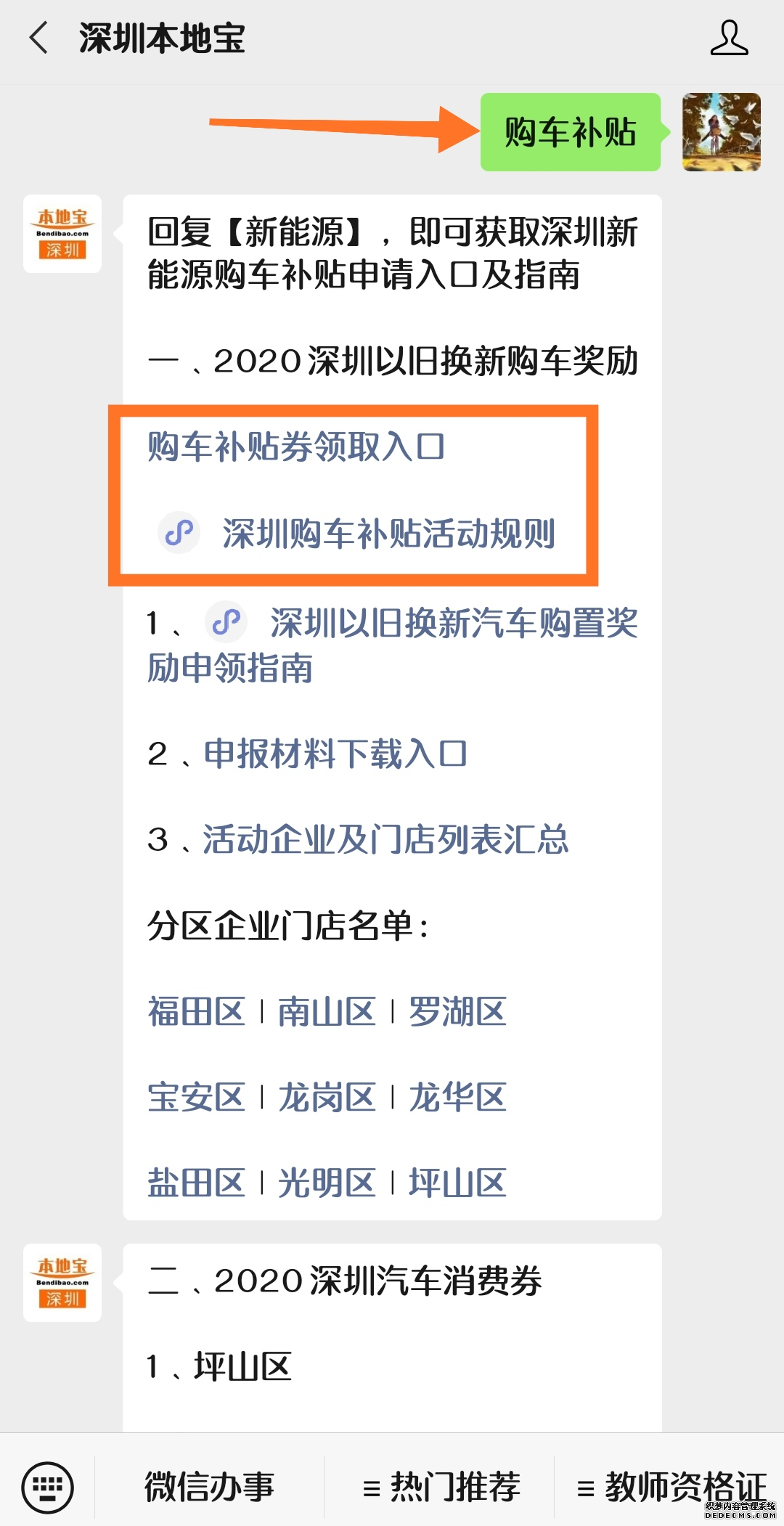Open the 龙华区 store list link

[x=457, y=1097]
